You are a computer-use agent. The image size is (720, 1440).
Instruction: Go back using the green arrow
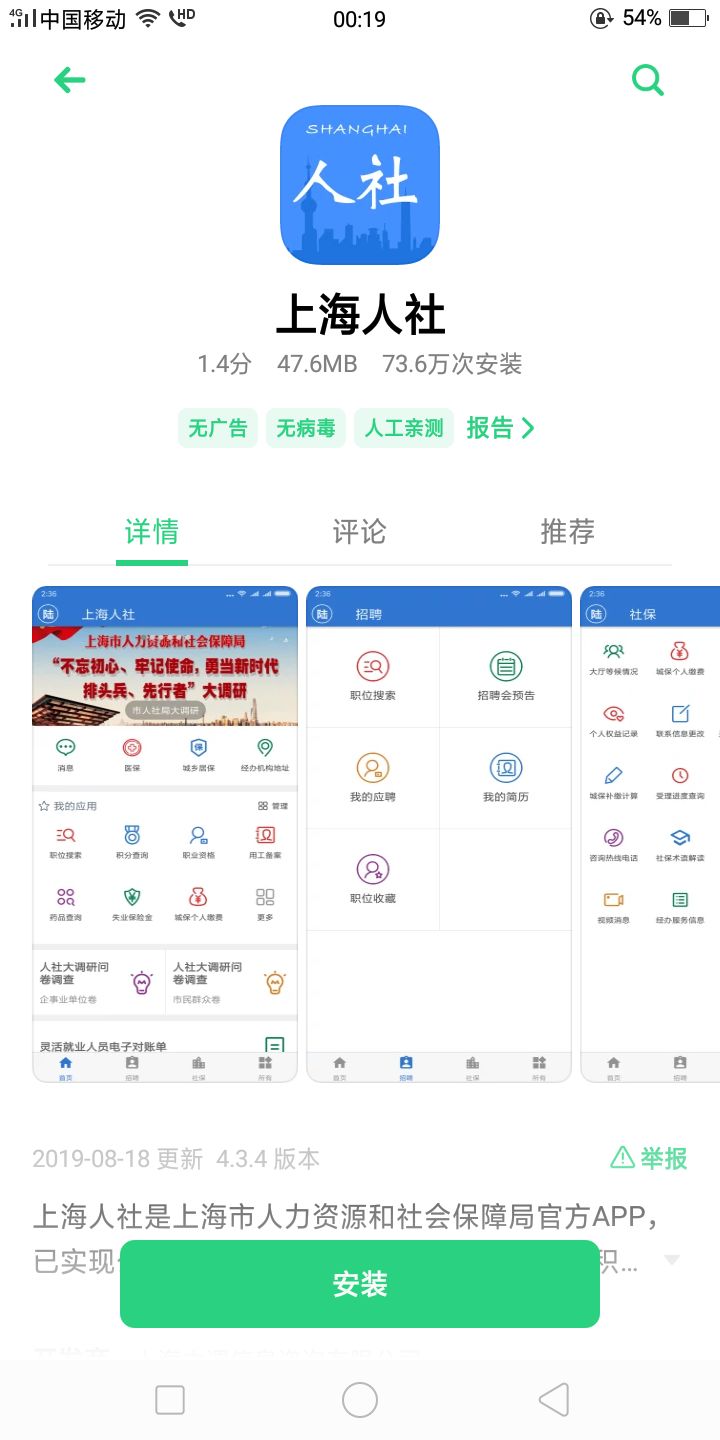pyautogui.click(x=70, y=80)
